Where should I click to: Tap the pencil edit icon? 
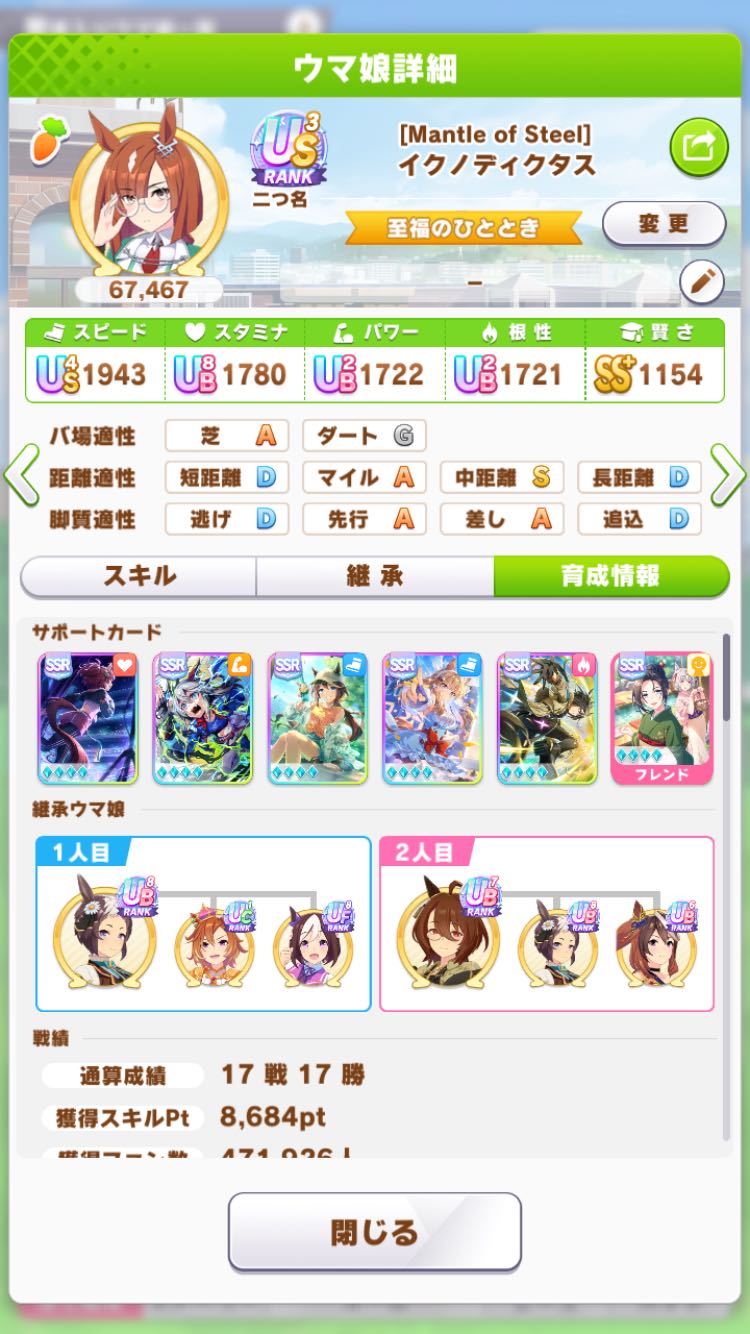pyautogui.click(x=702, y=283)
